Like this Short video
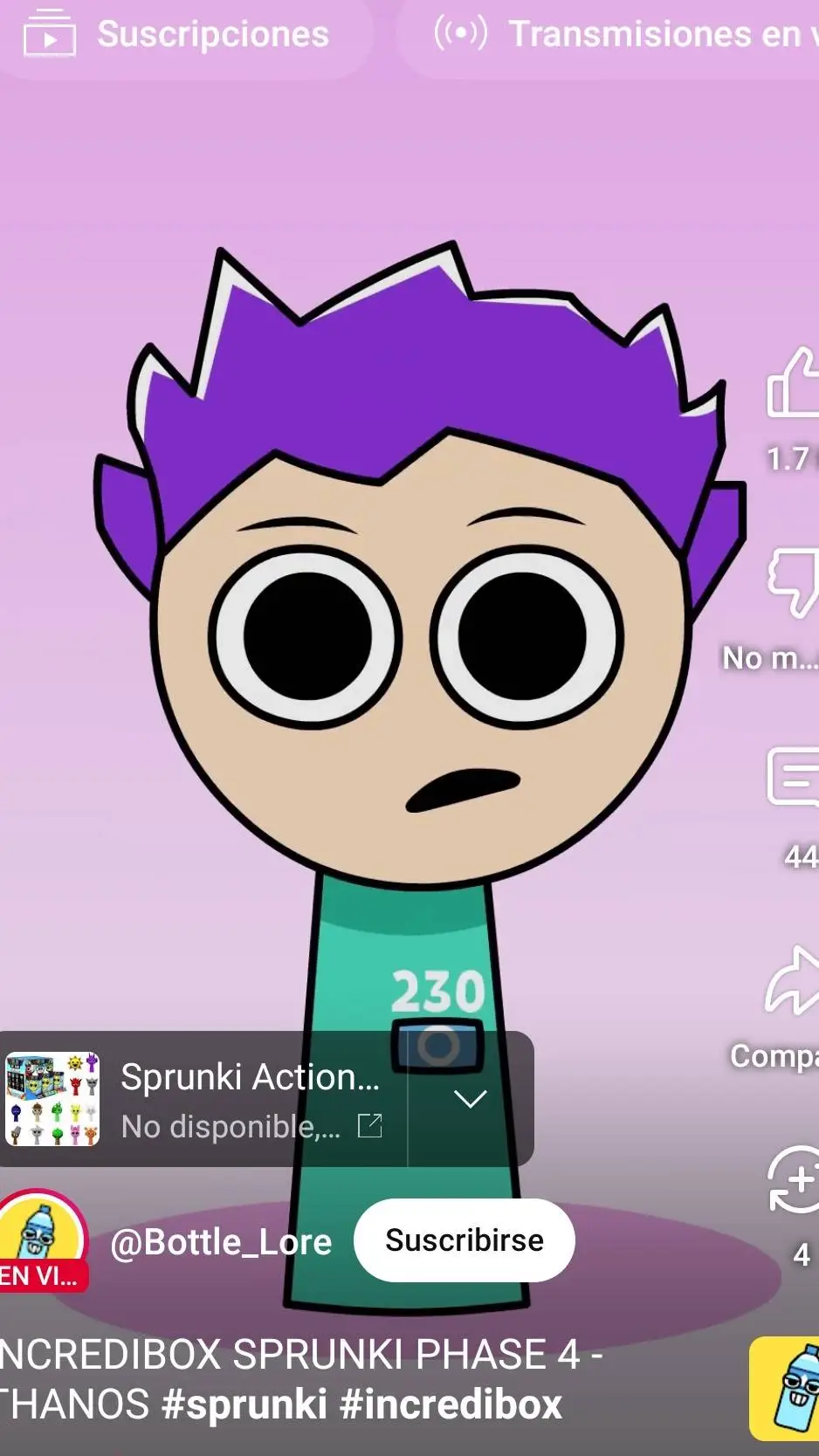Screen dimensions: 819x1456 click(x=793, y=384)
